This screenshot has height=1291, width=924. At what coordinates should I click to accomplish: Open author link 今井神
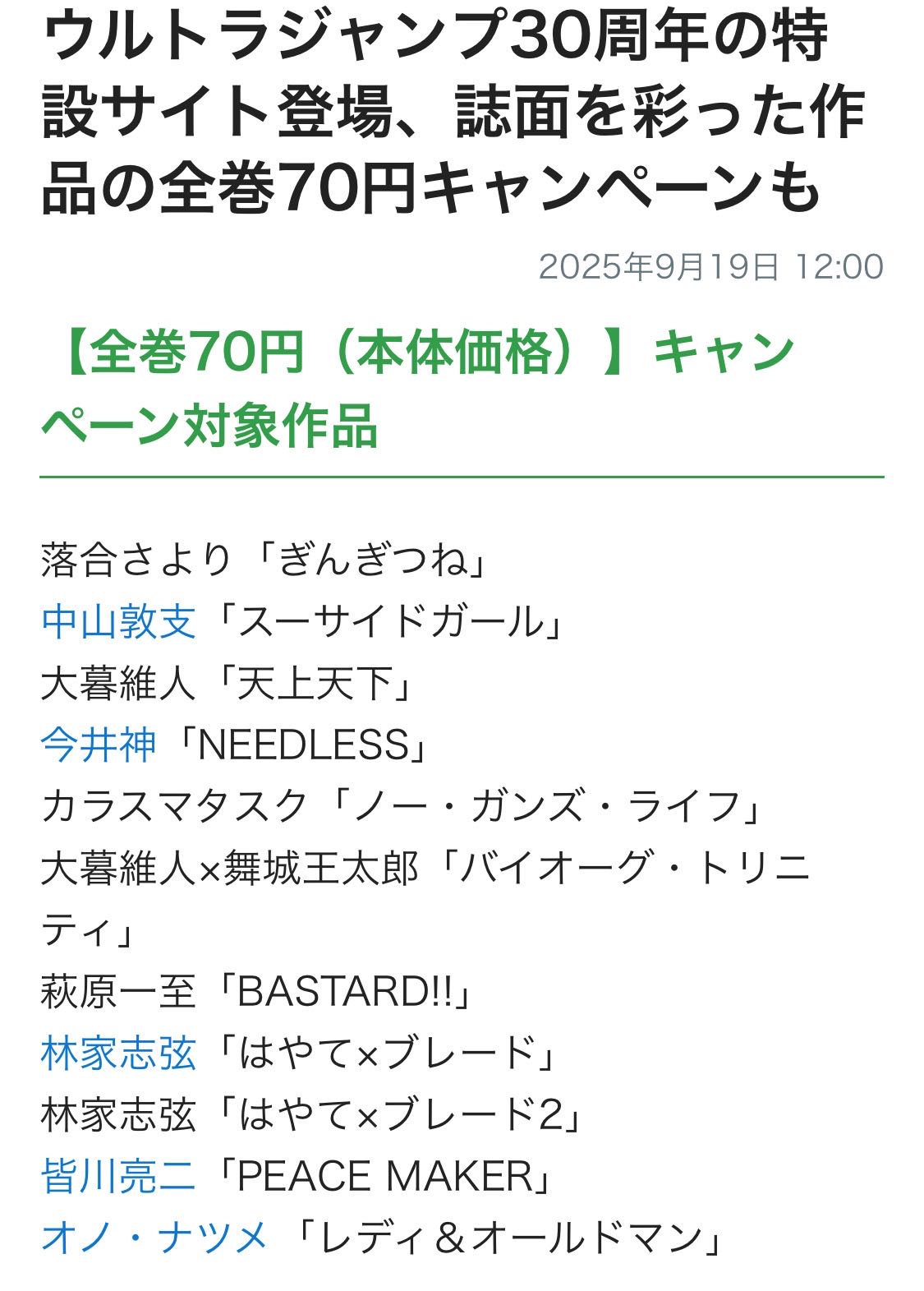[98, 745]
